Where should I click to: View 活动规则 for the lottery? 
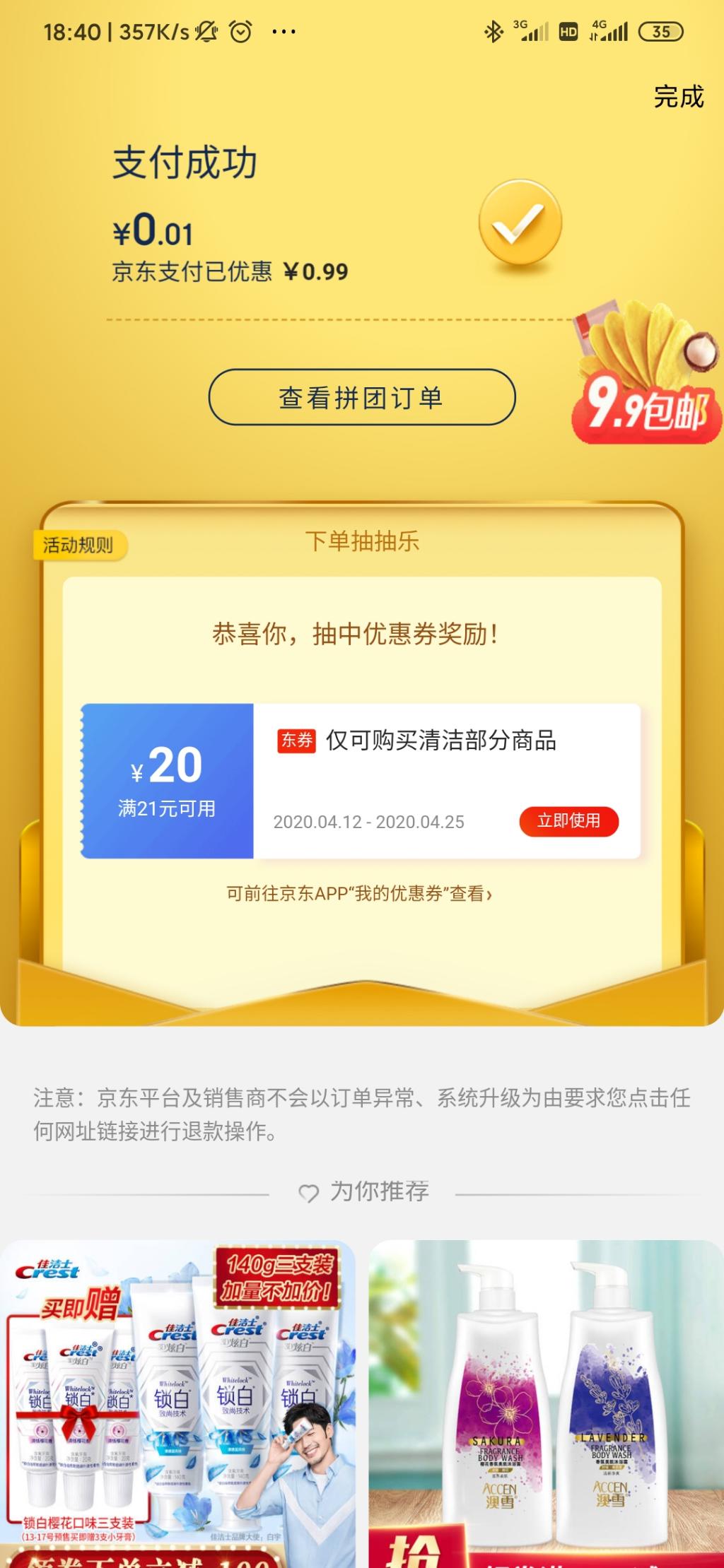(x=78, y=545)
